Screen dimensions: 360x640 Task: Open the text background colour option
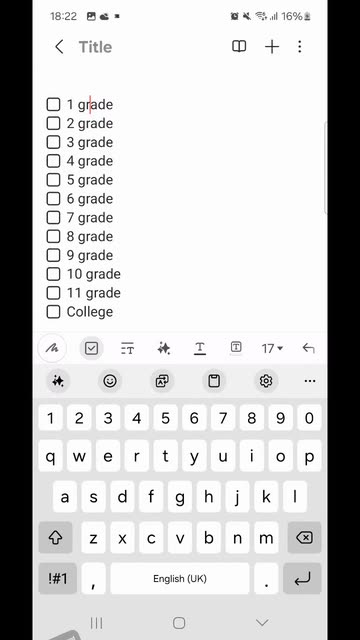click(x=236, y=348)
